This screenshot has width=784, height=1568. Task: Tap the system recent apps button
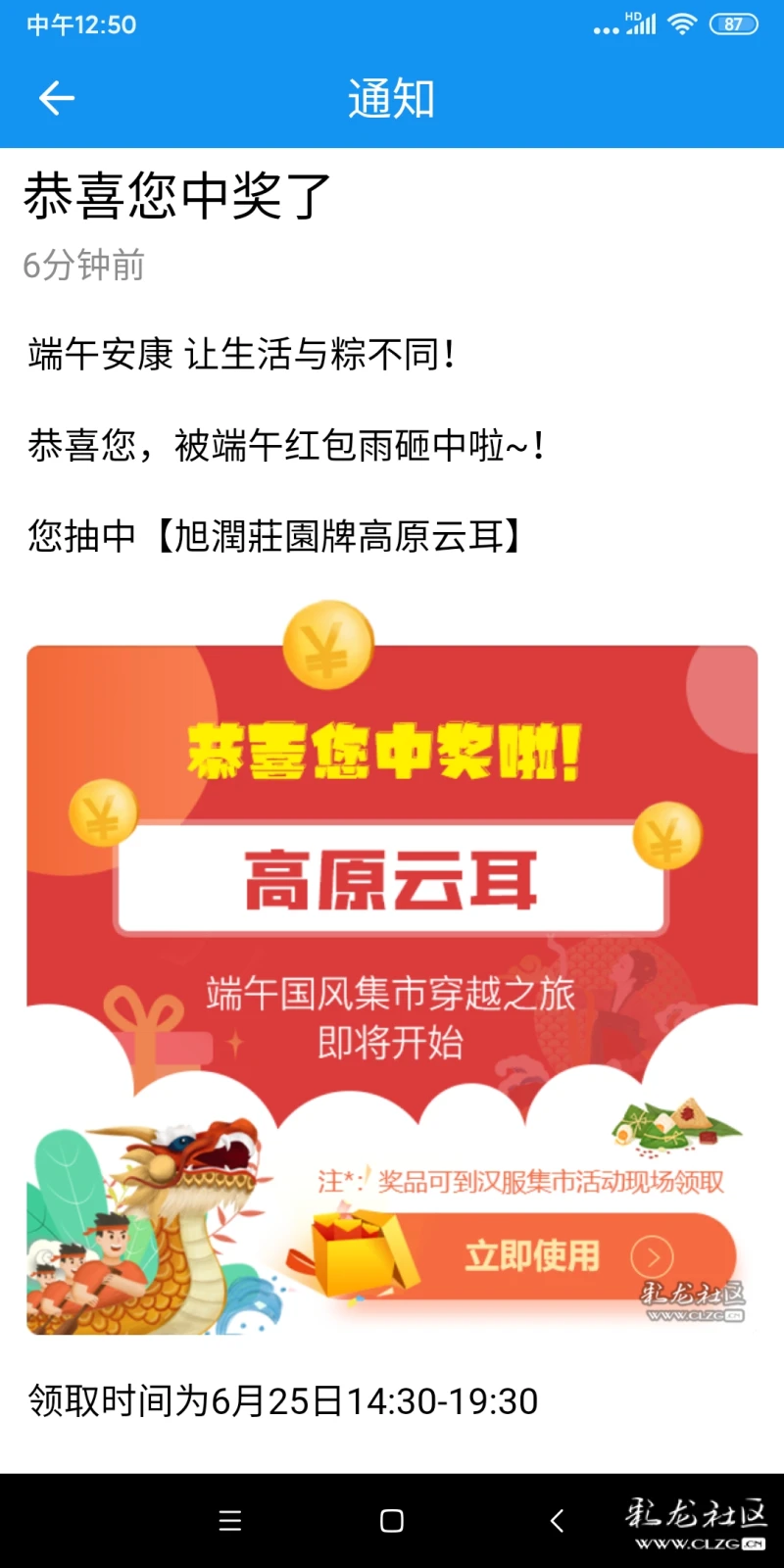coord(230,1520)
